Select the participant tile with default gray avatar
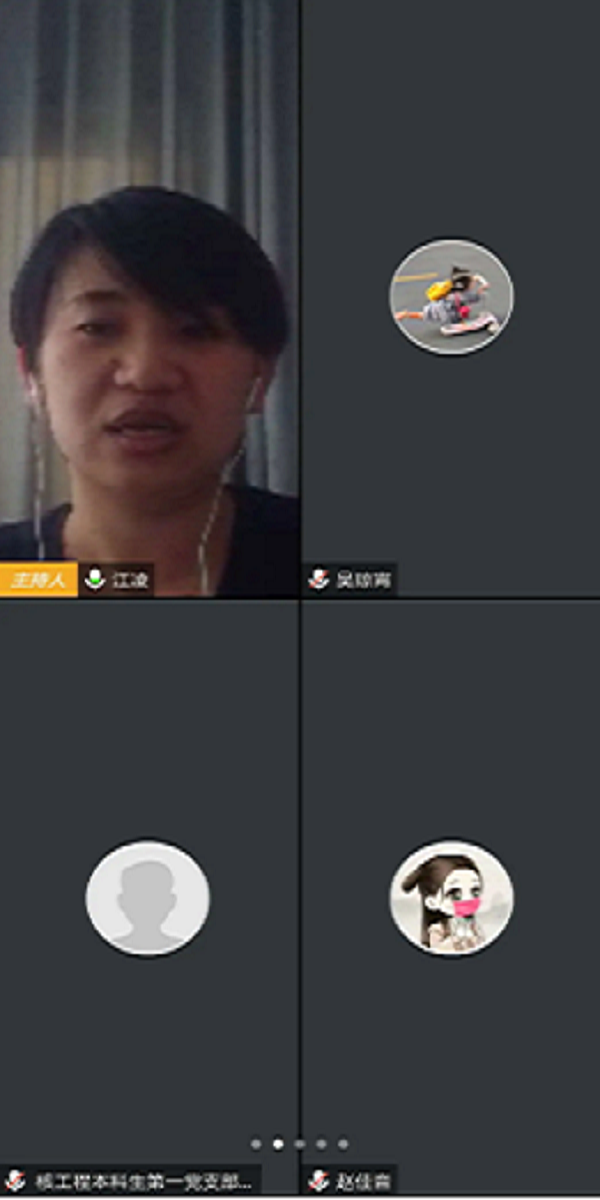The height and width of the screenshot is (1200, 600). point(148,898)
